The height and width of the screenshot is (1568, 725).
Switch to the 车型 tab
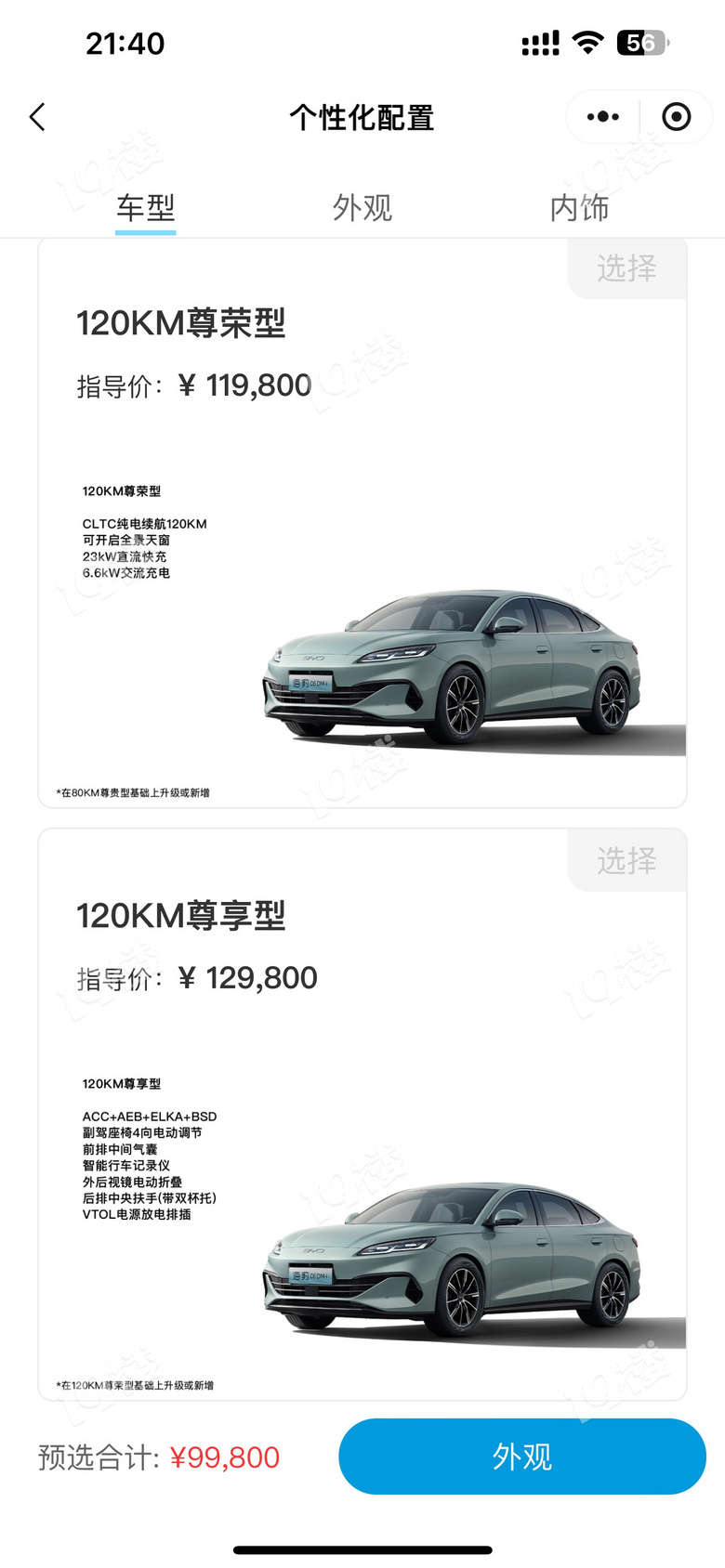(x=145, y=207)
